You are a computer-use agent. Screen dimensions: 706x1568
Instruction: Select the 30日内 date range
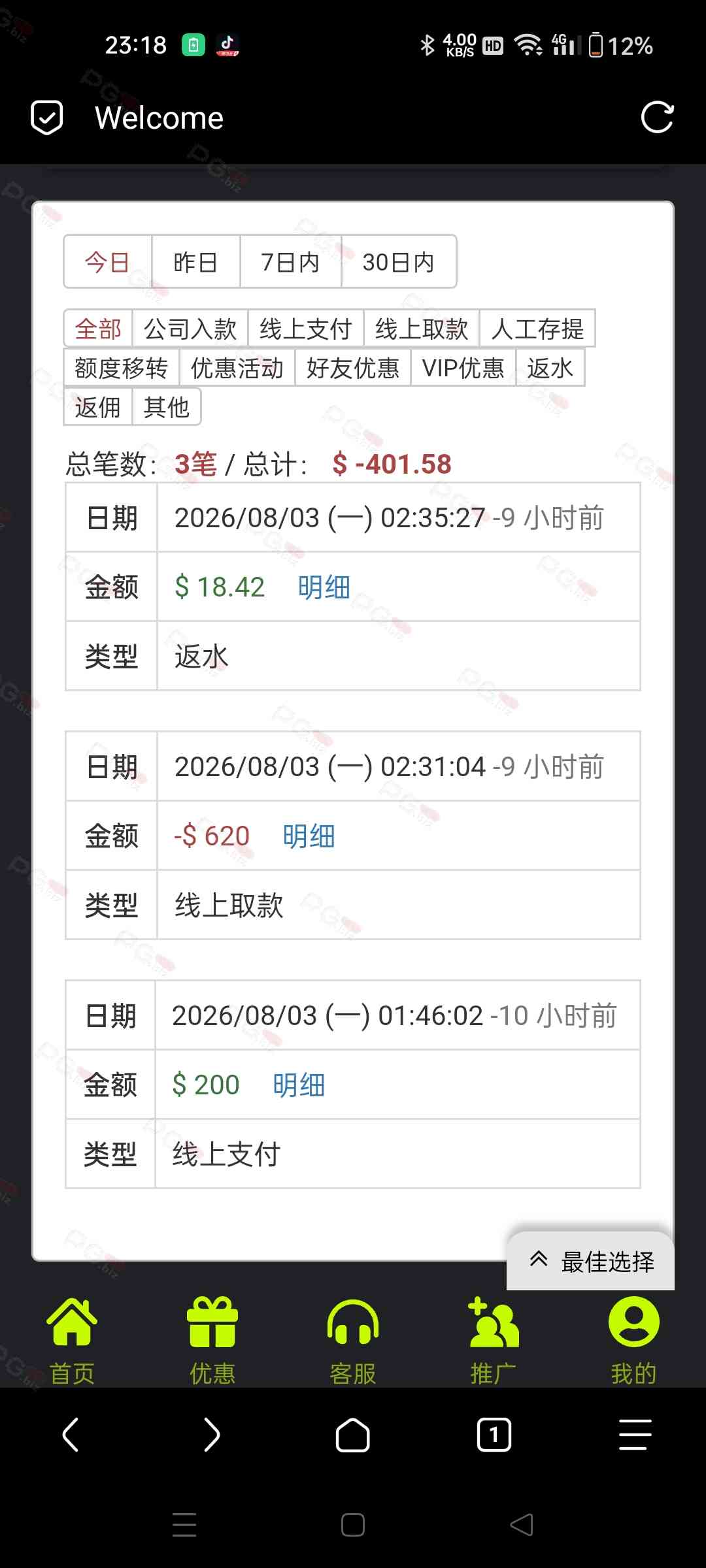point(398,262)
